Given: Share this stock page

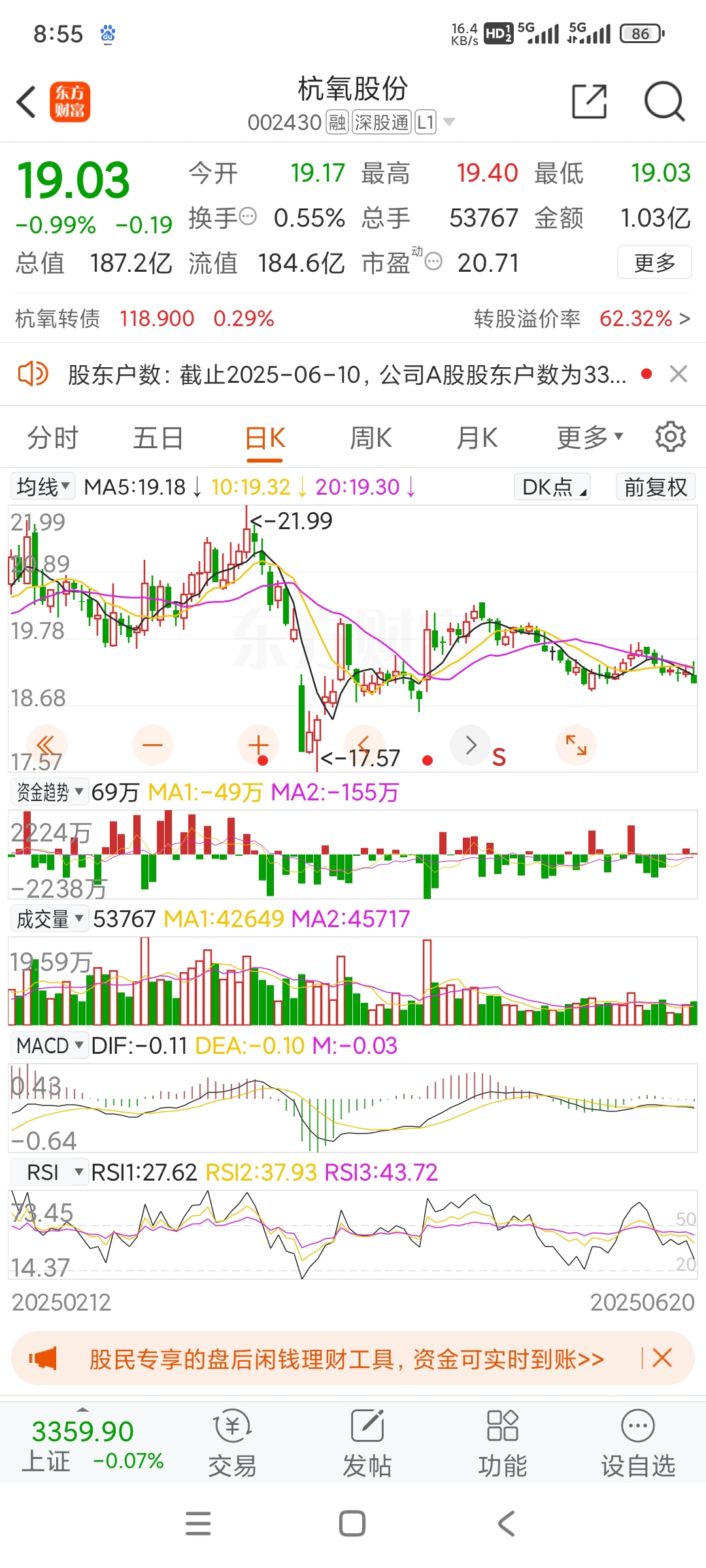Looking at the screenshot, I should [589, 102].
